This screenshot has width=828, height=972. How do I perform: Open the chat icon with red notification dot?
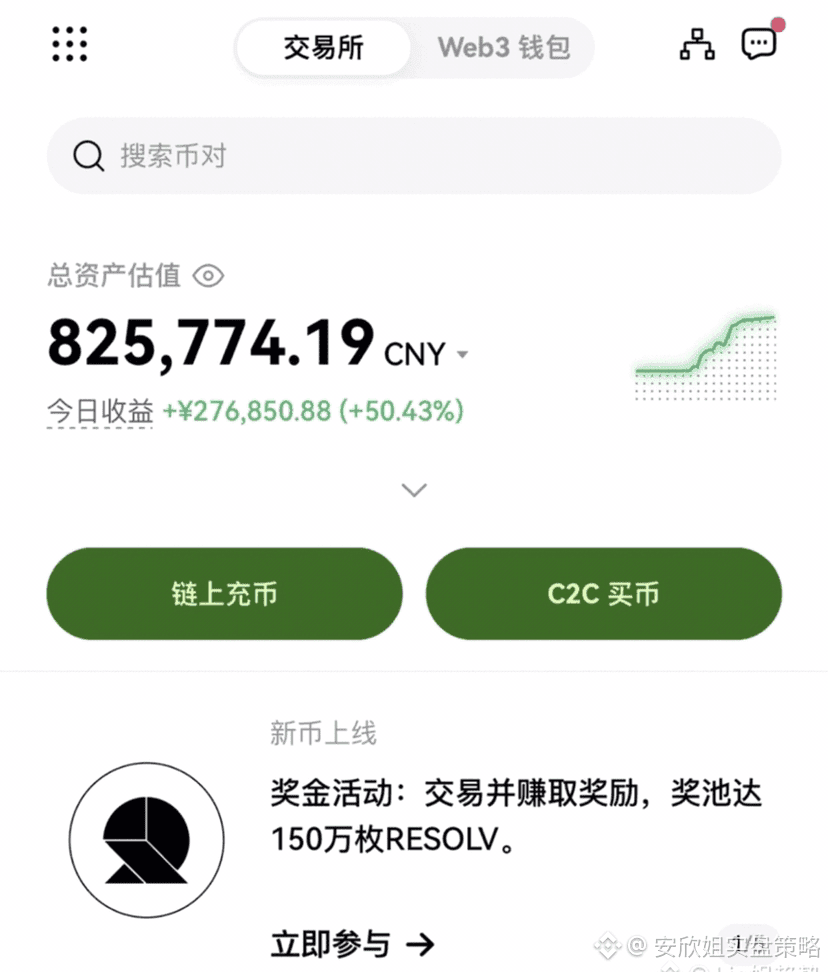tap(760, 43)
